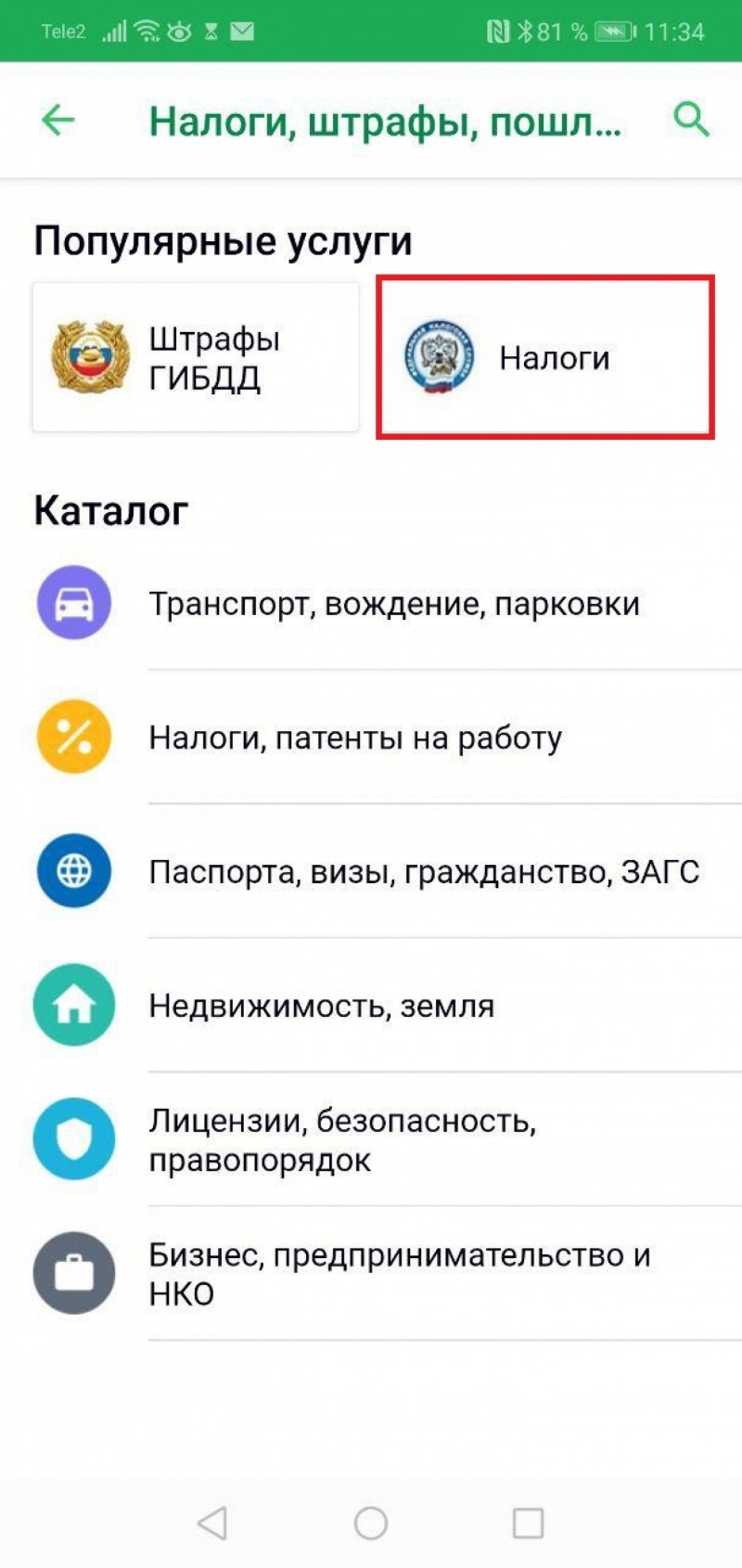Tap the system home button

[371, 1523]
